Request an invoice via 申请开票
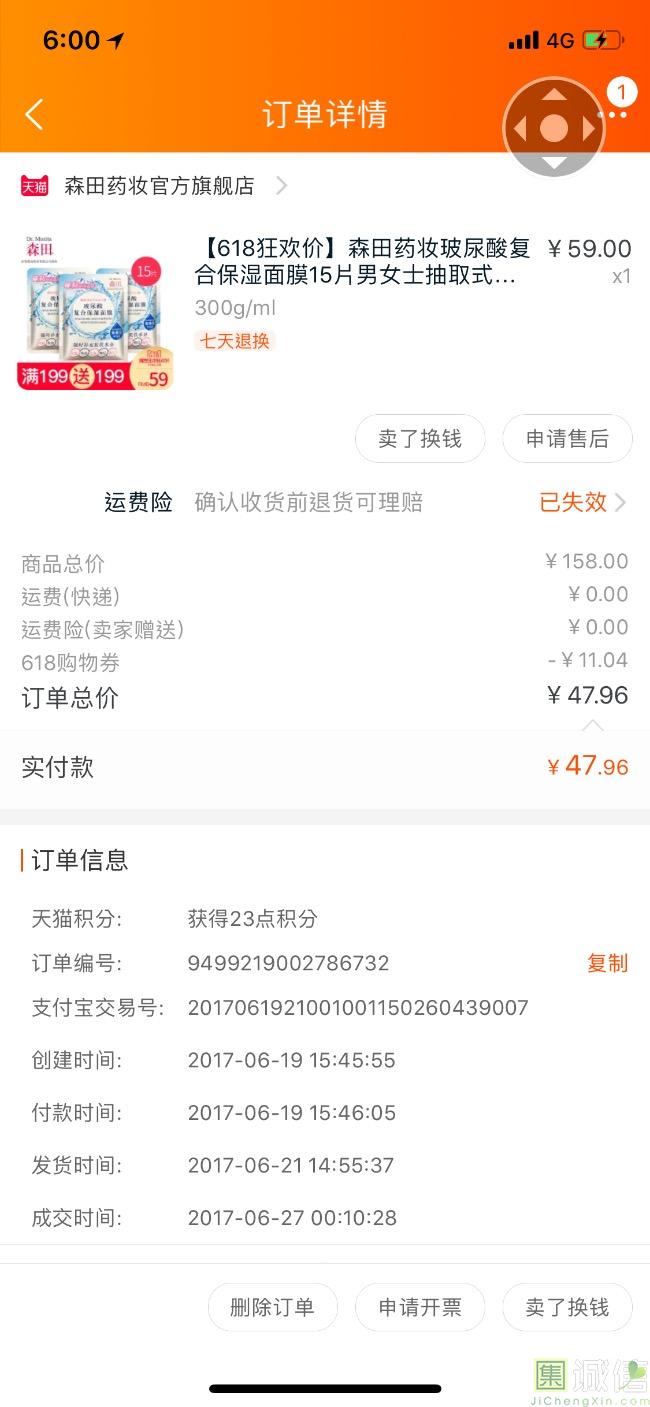 tap(420, 1307)
